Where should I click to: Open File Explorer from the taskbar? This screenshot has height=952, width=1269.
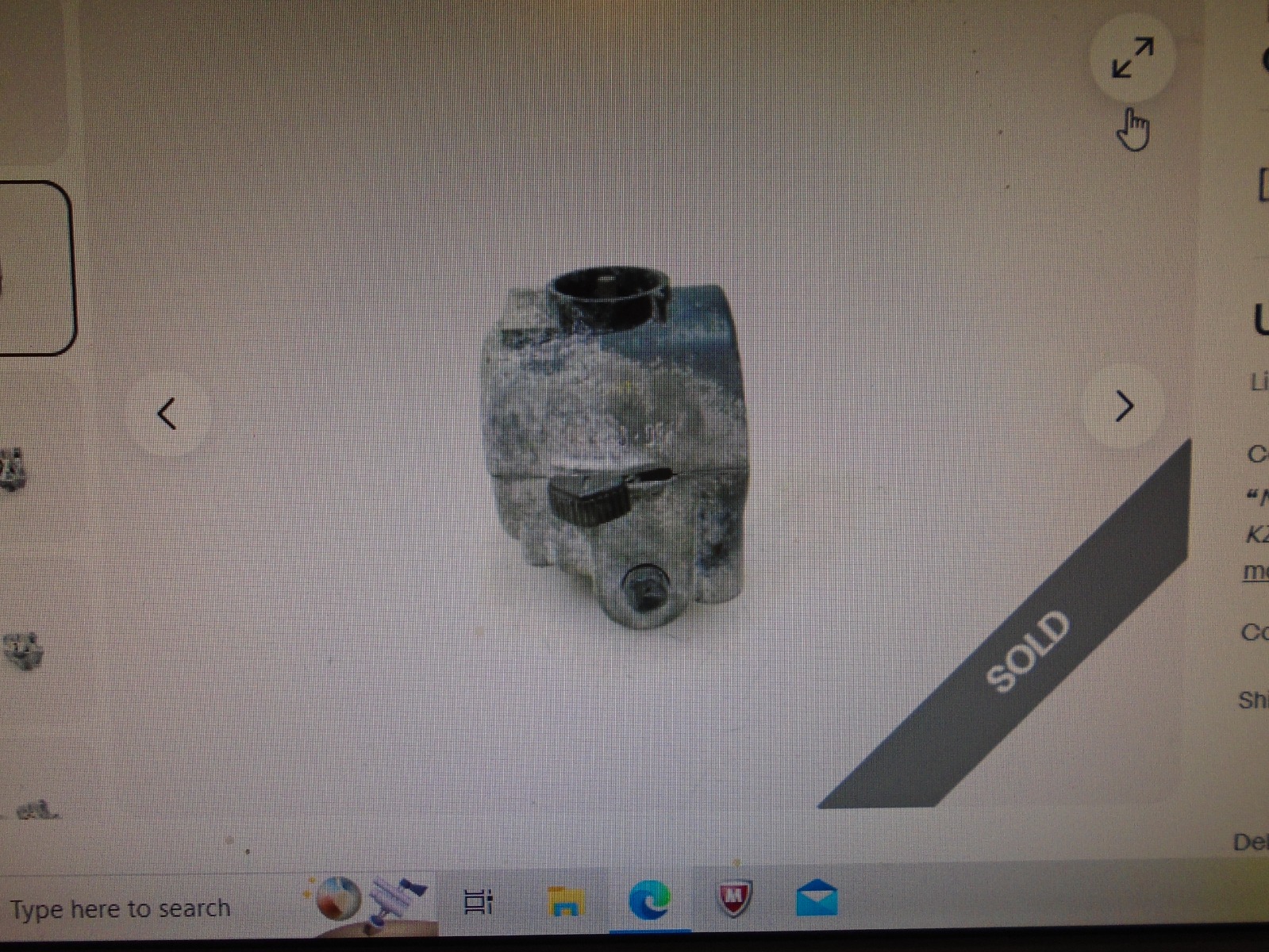(565, 902)
